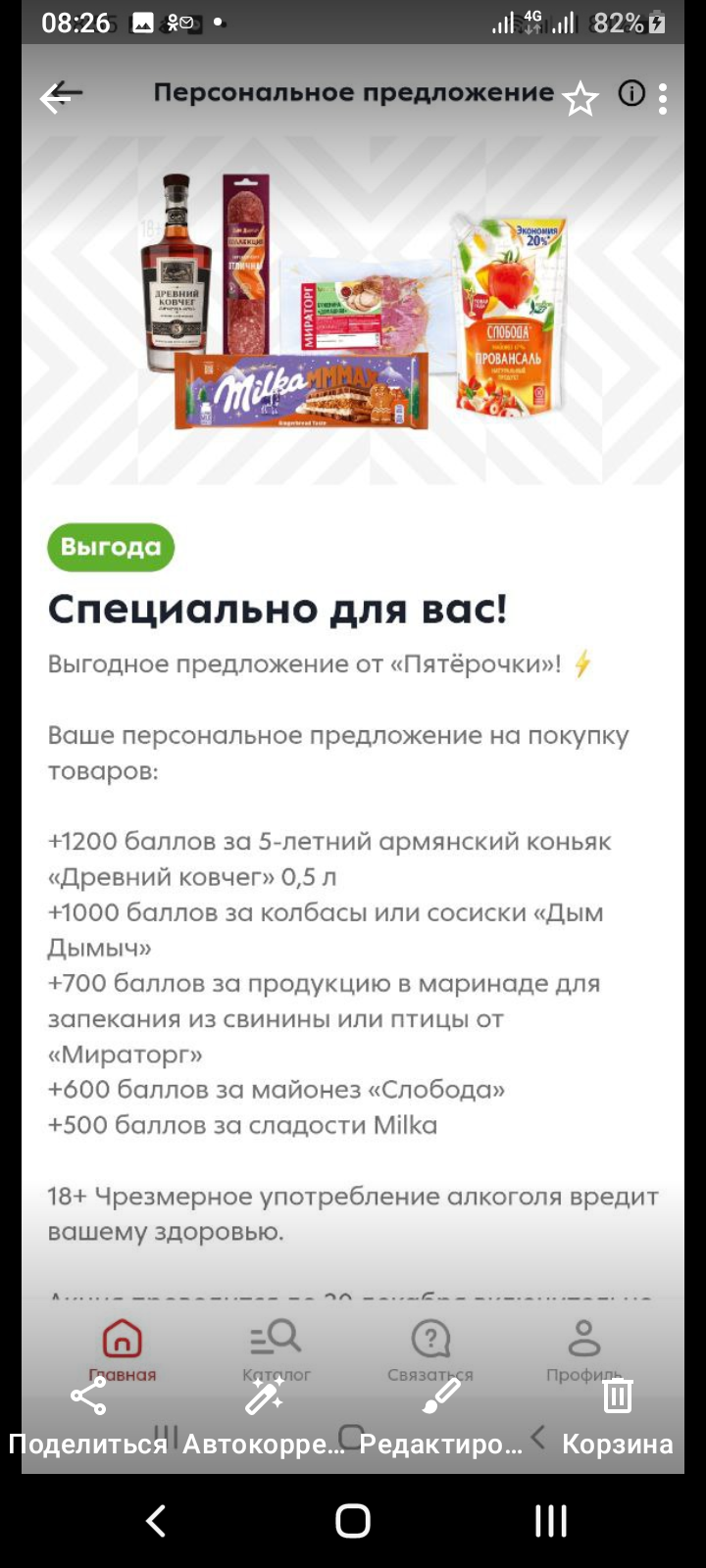Open the three-dot overflow menu
706x1568 pixels.
(664, 98)
